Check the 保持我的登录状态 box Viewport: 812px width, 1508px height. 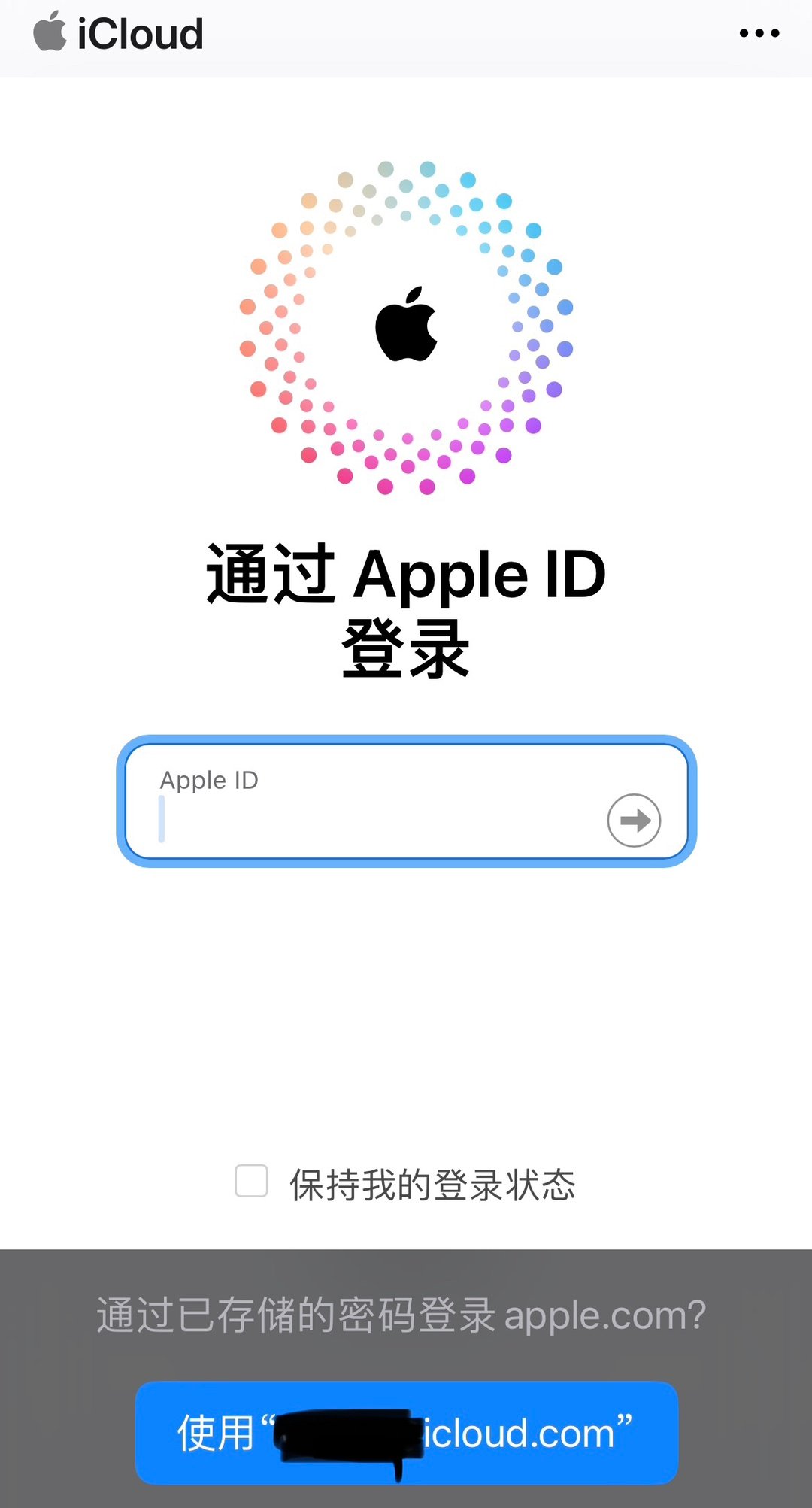(x=251, y=1181)
